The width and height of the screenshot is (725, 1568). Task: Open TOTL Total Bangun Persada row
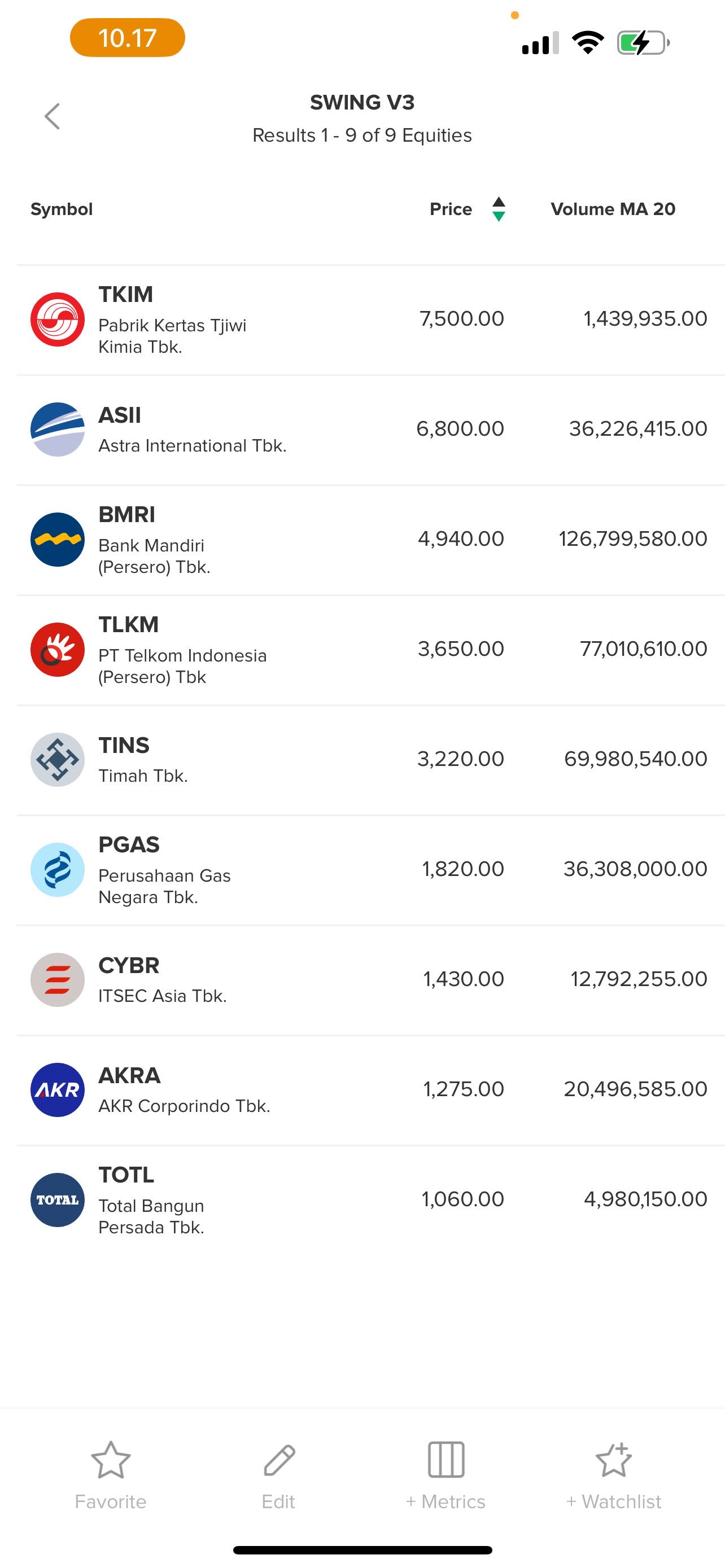coord(362,1199)
